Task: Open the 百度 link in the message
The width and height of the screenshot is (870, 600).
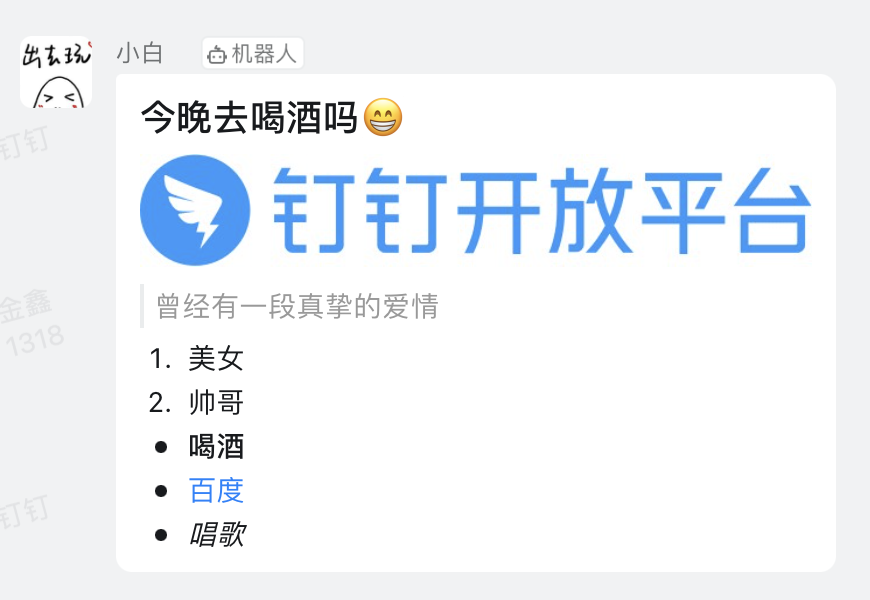Action: click(x=216, y=491)
